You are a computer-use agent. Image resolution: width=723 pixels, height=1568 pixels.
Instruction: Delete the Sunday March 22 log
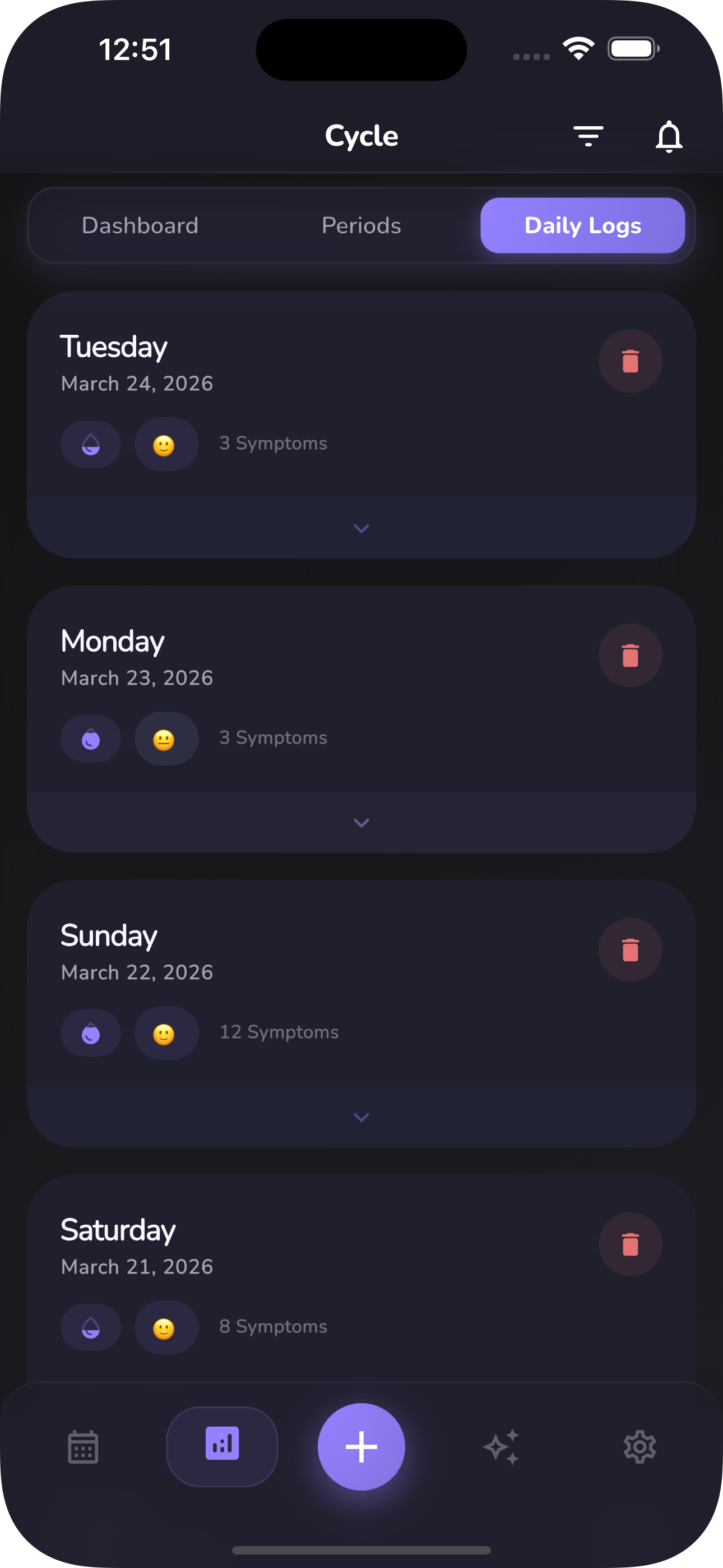point(630,949)
